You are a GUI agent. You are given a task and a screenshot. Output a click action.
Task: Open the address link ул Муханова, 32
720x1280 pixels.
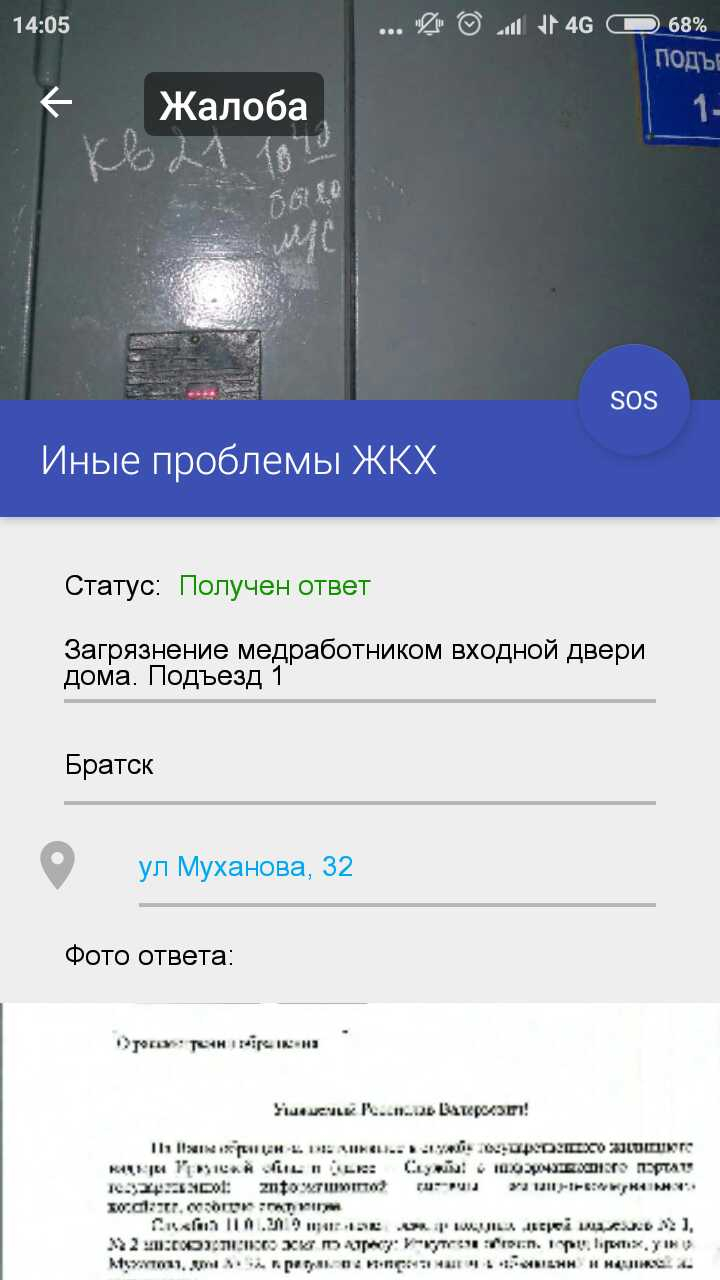point(246,866)
